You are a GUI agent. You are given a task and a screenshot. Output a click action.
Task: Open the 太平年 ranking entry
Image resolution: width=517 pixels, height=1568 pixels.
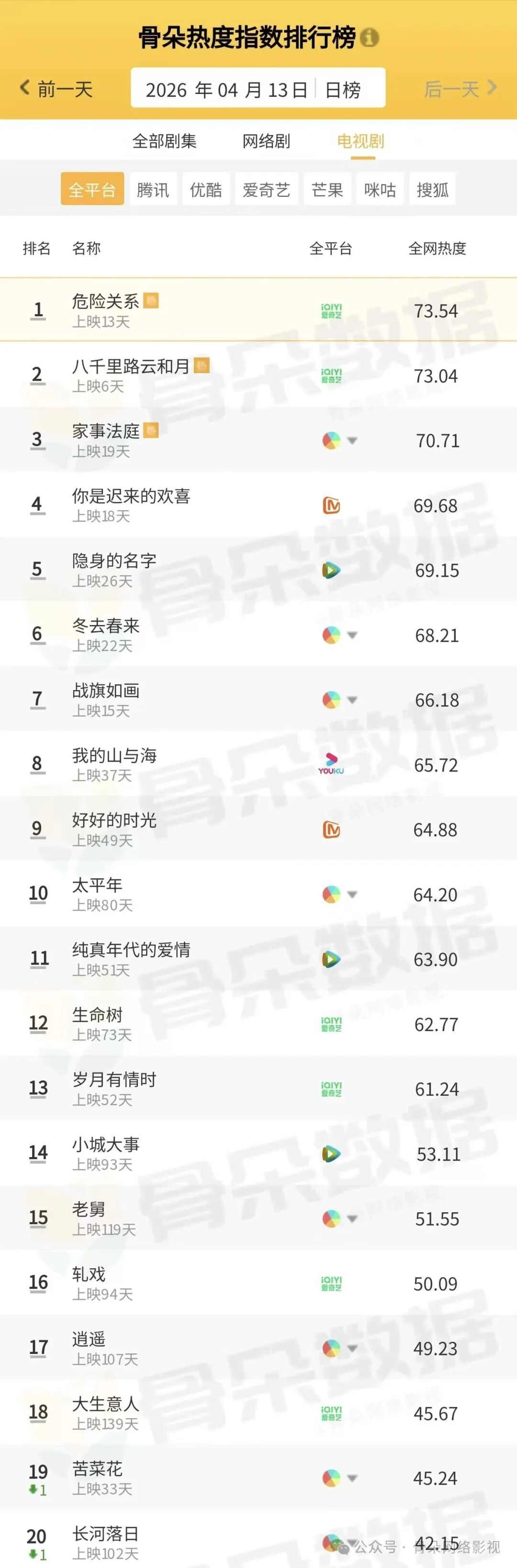coord(97,885)
